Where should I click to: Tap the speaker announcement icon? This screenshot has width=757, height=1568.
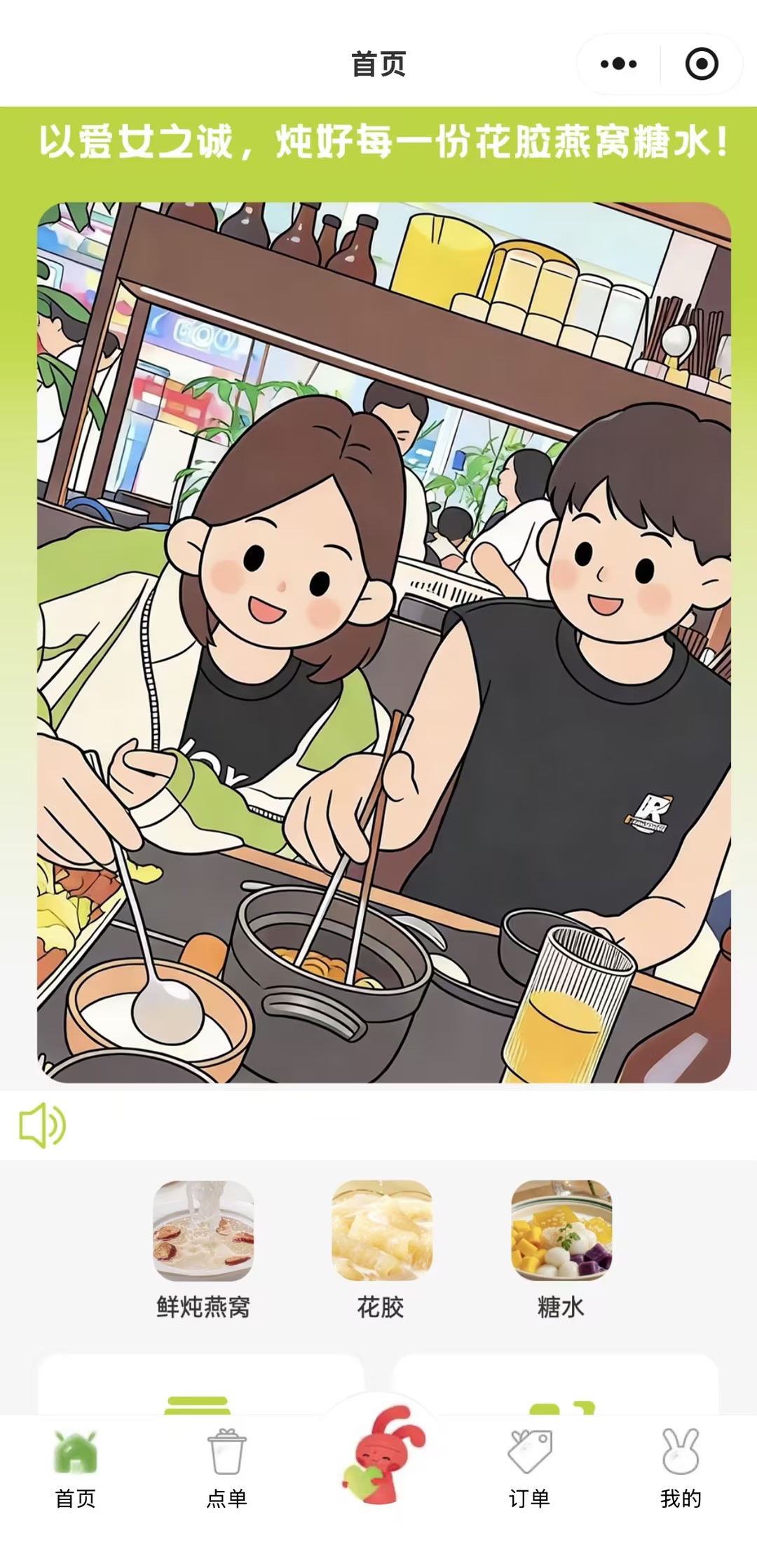click(x=42, y=1125)
